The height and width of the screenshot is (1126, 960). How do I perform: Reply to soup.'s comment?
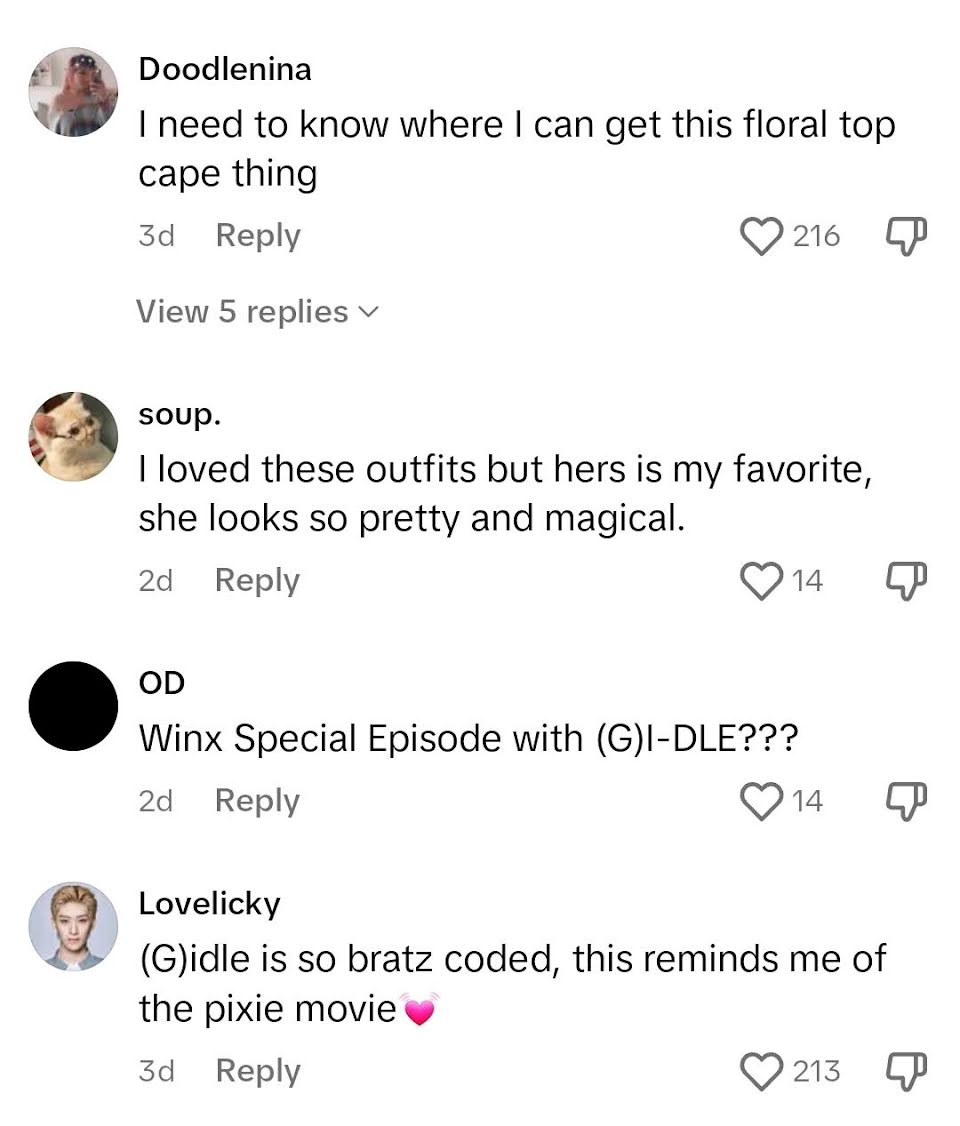pos(257,581)
